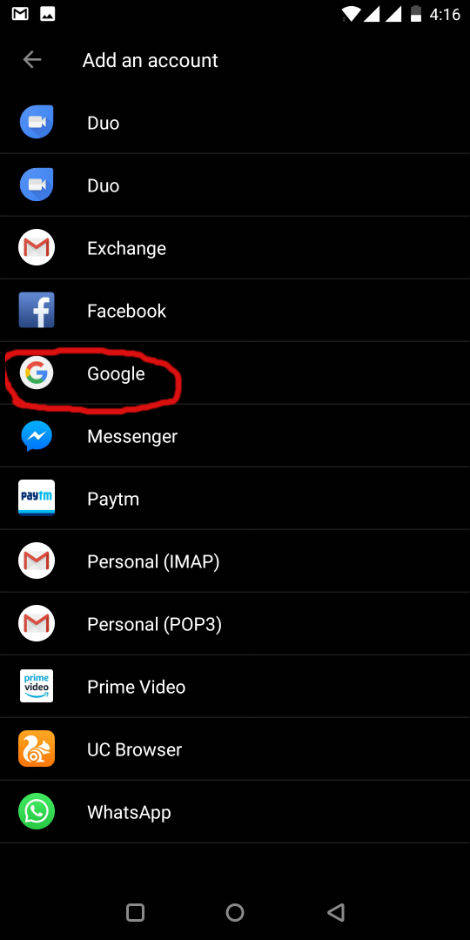The image size is (470, 940).
Task: Open recent apps from navigation bar
Action: [x=135, y=912]
